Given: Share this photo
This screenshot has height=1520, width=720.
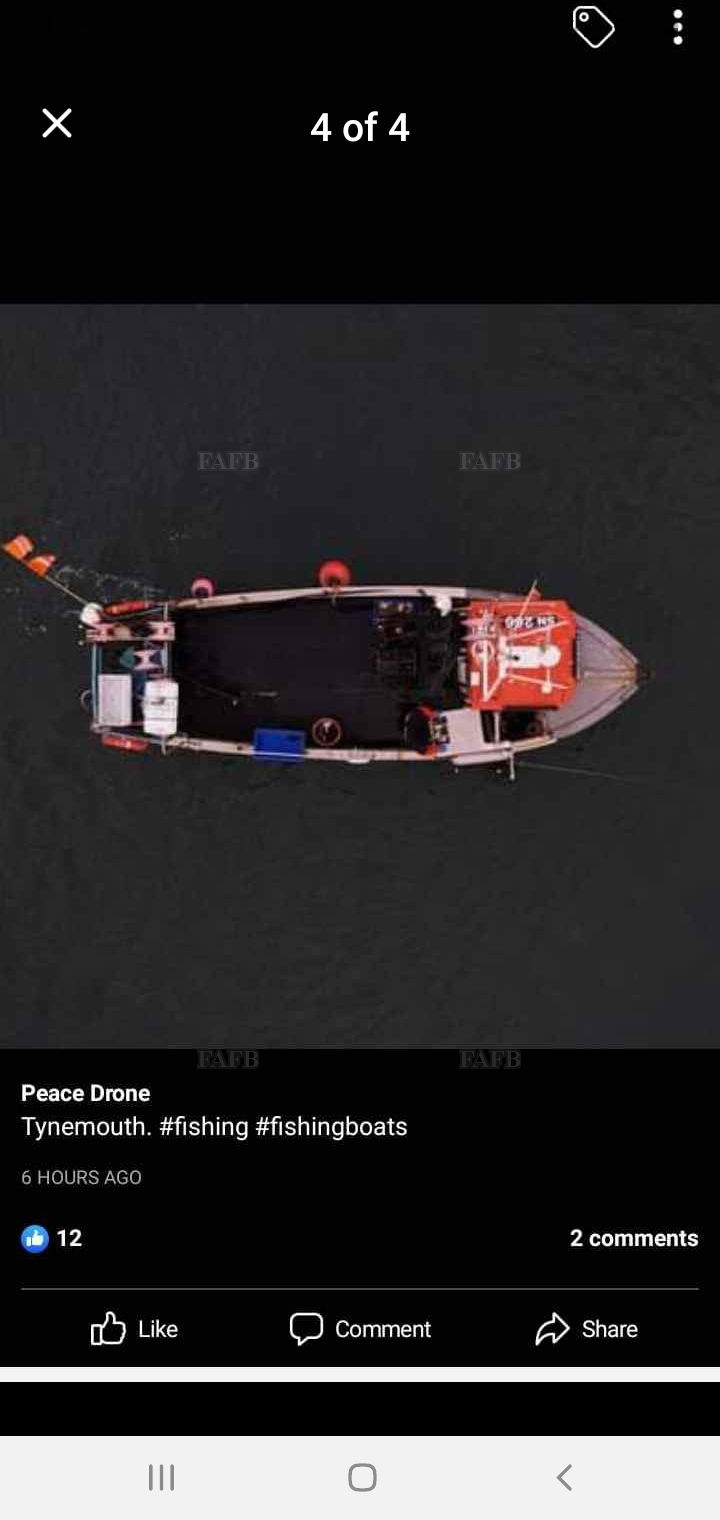Looking at the screenshot, I should 586,1329.
